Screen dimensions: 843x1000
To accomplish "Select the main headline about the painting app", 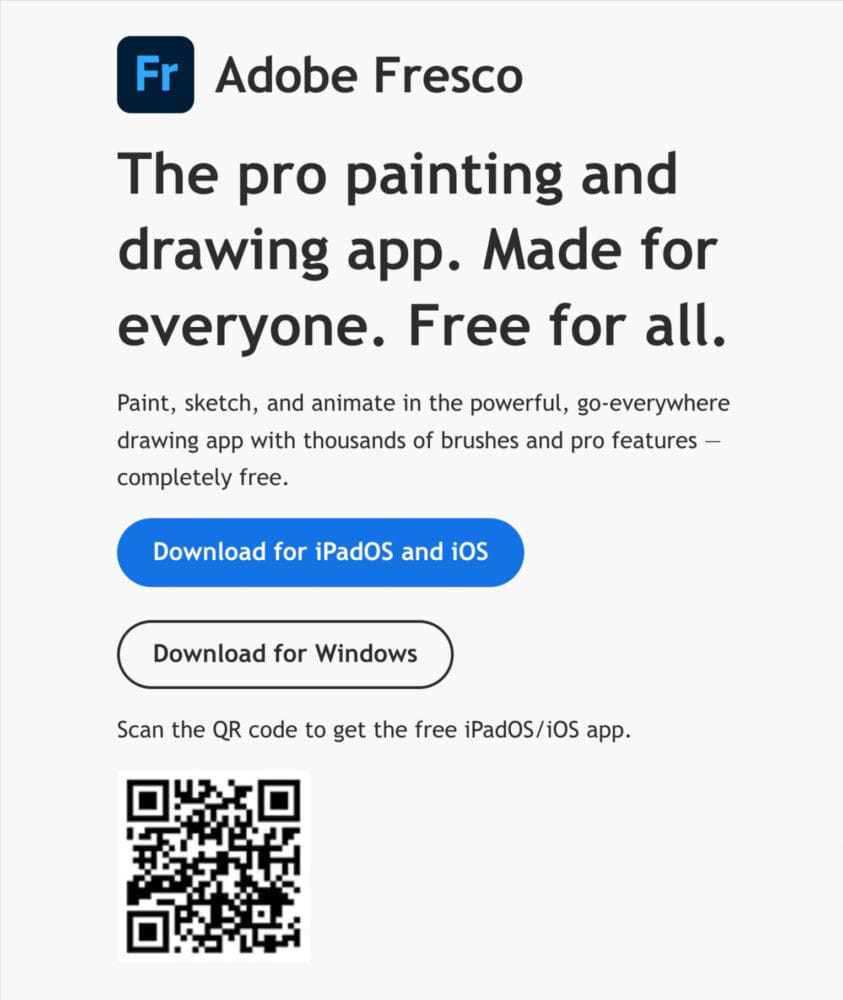I will coord(420,249).
